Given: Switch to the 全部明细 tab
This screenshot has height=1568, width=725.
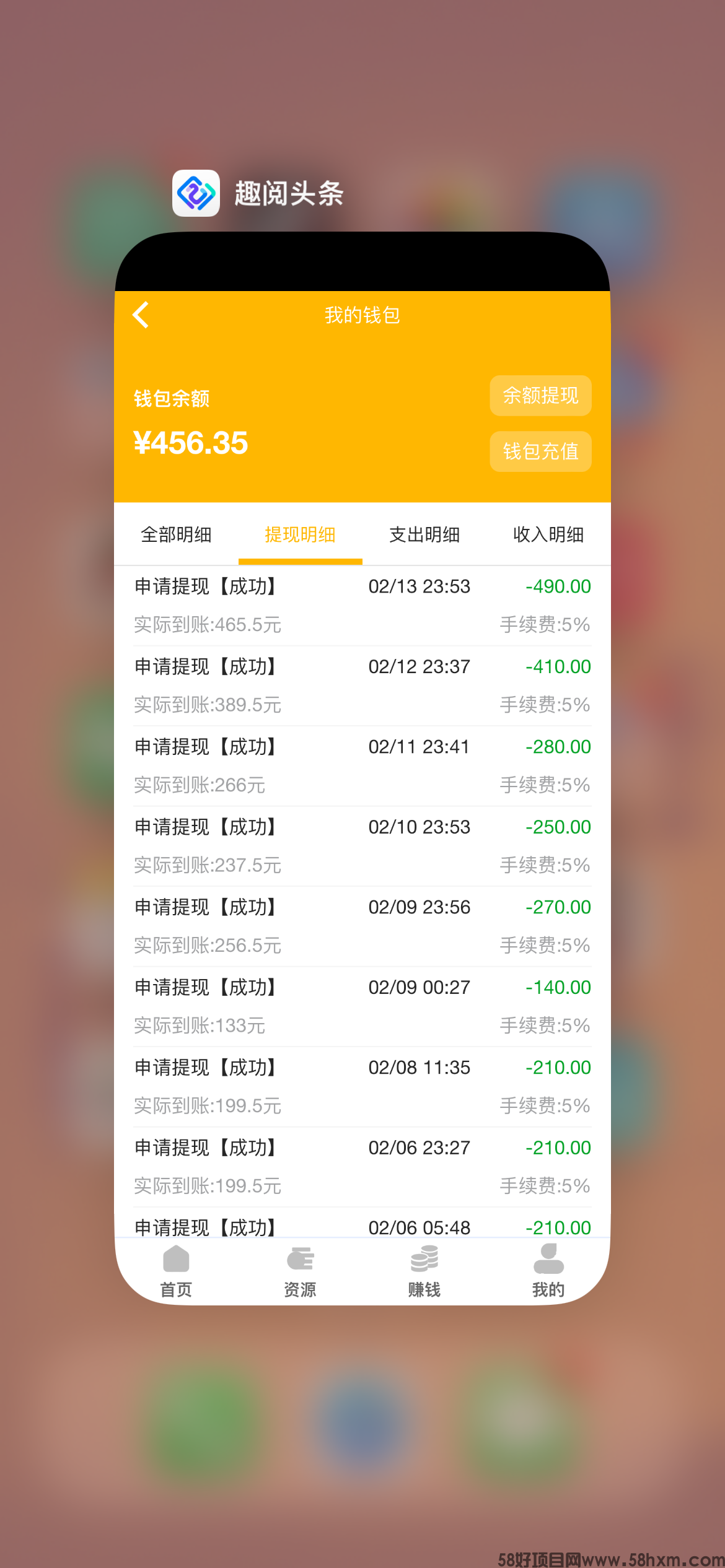Looking at the screenshot, I should click(177, 534).
